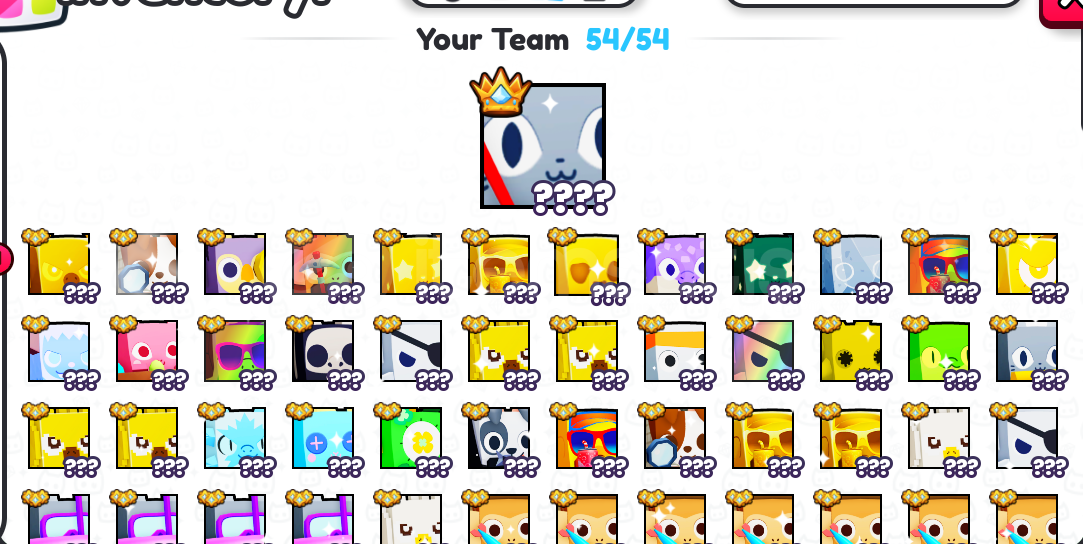This screenshot has width=1083, height=544.
Task: Tap the pink pet with red eye
Action: [x=147, y=352]
